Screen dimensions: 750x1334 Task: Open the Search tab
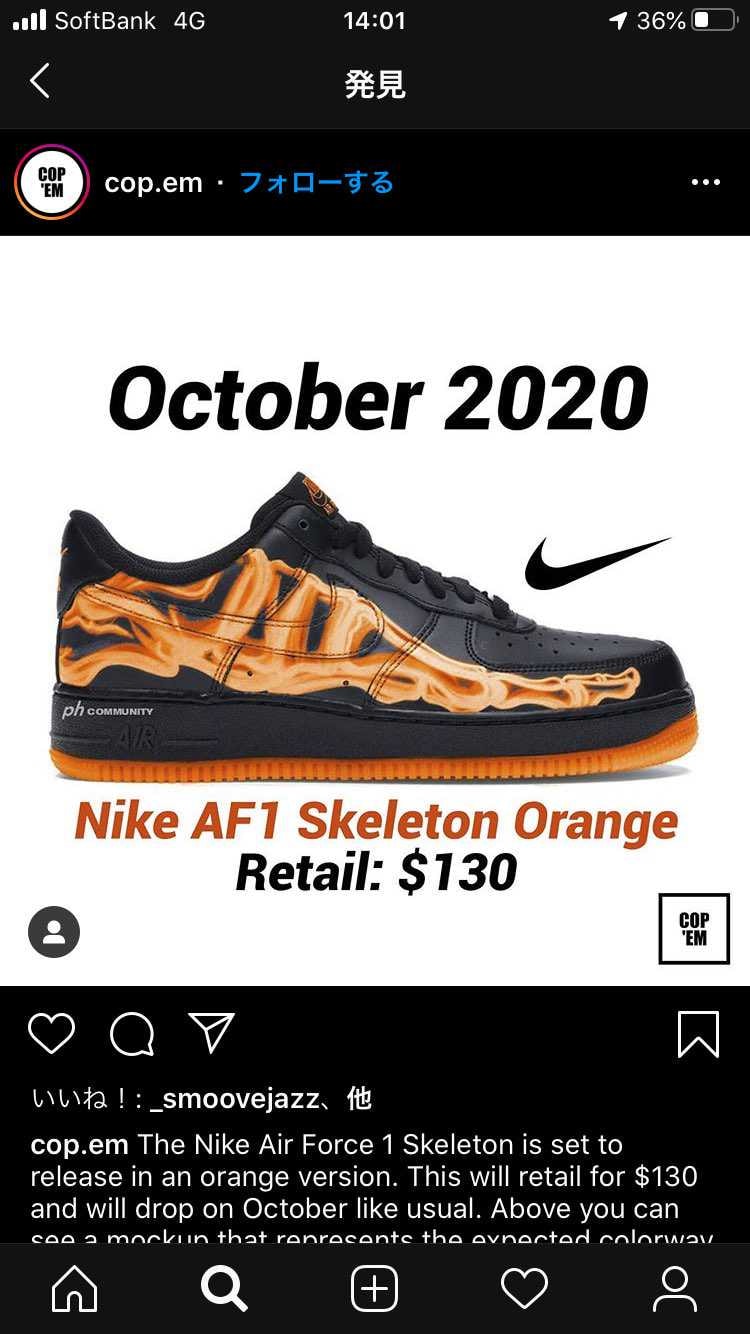click(x=225, y=1289)
